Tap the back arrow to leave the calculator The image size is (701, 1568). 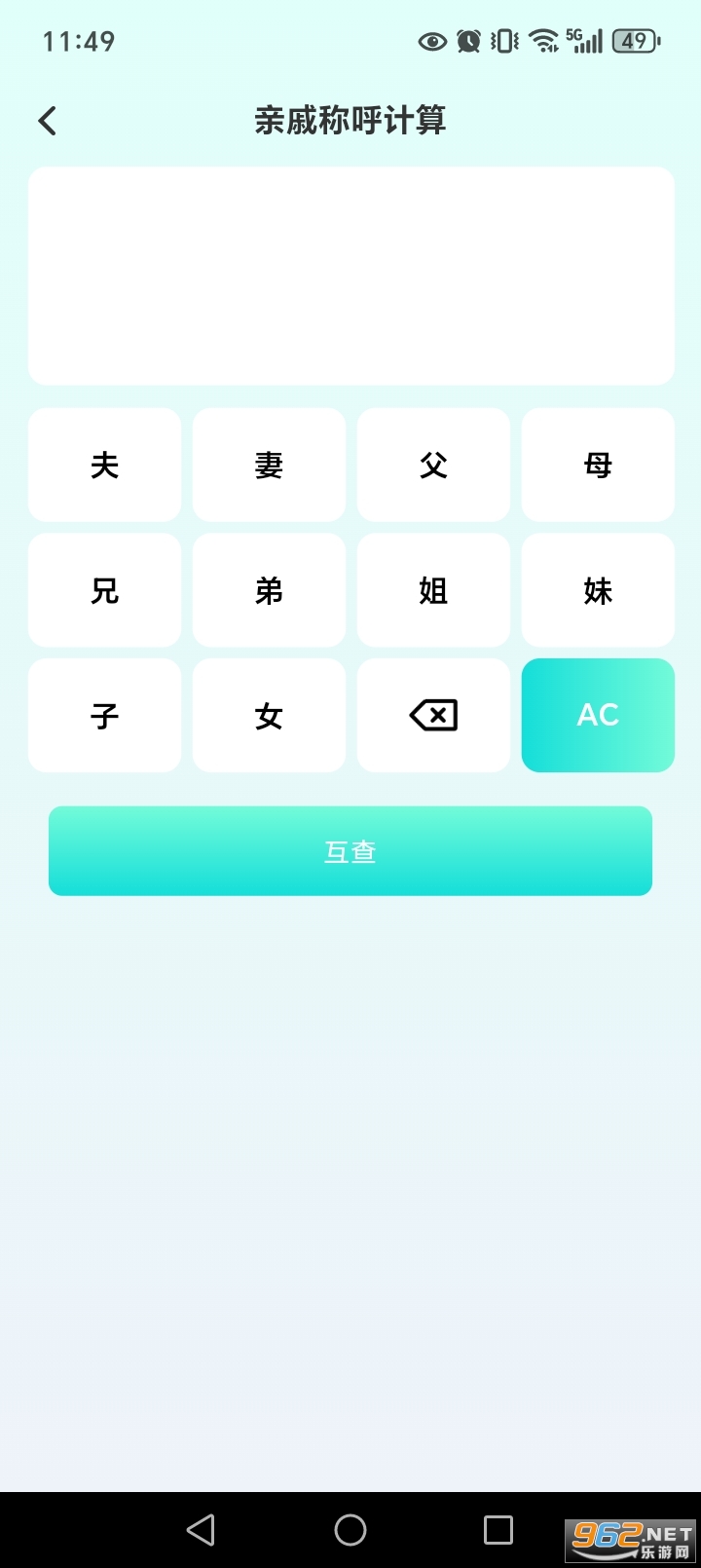tap(46, 119)
